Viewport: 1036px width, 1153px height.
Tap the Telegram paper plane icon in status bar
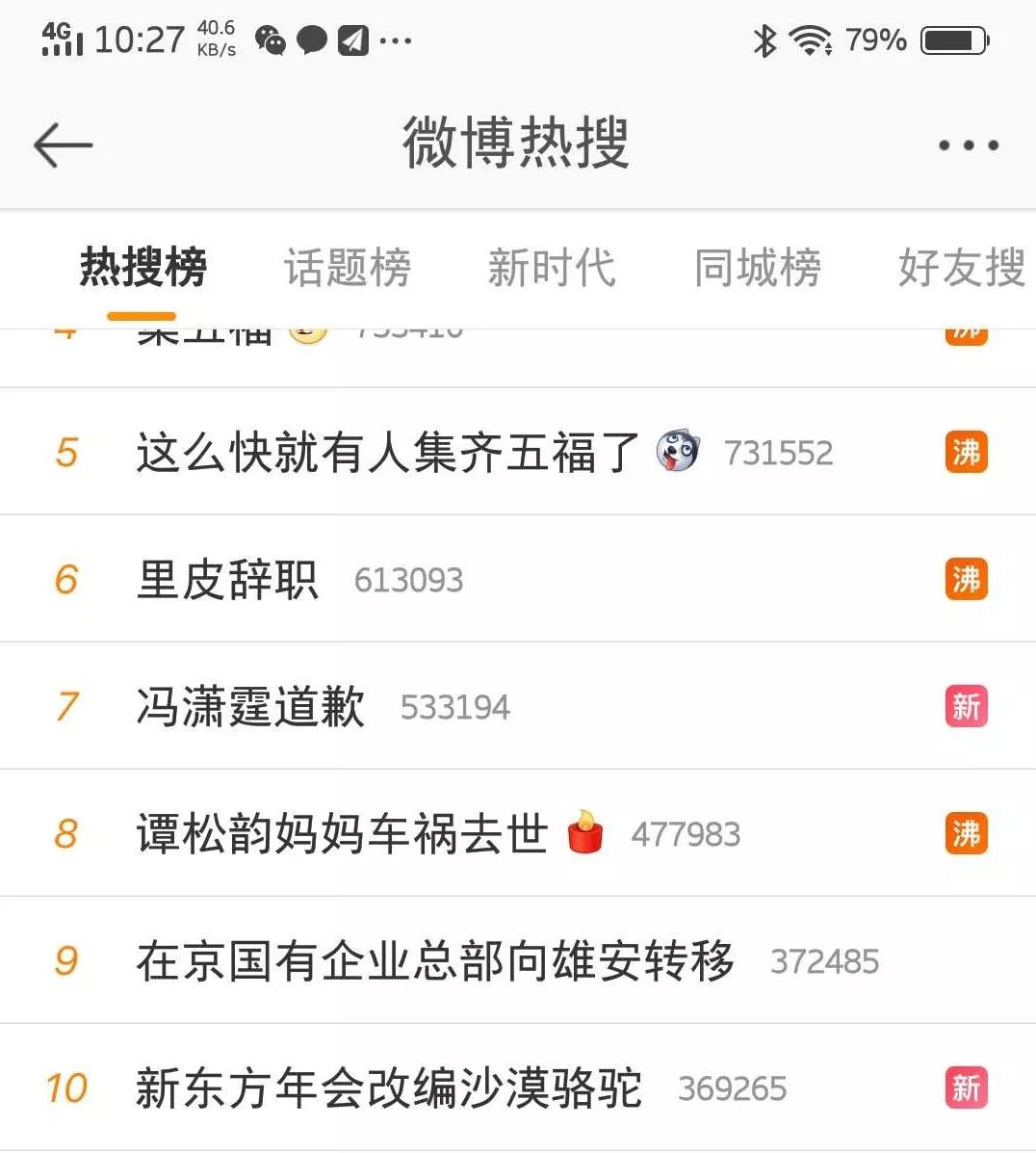click(x=350, y=39)
